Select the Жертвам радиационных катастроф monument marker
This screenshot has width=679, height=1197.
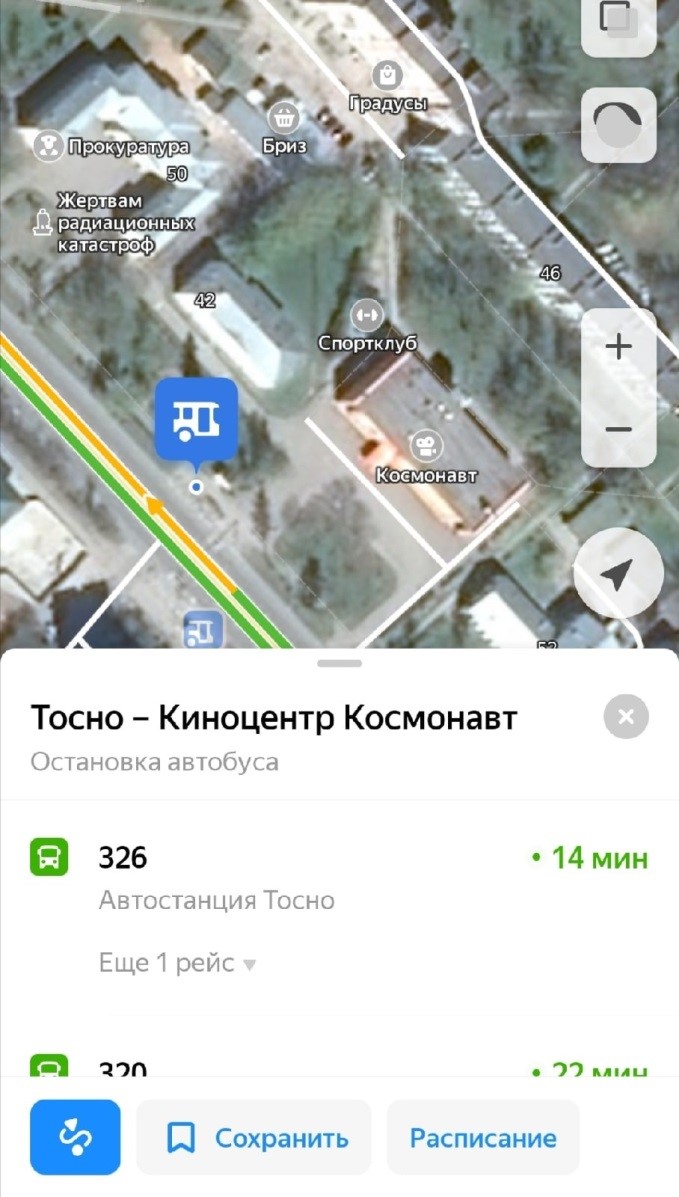point(42,222)
